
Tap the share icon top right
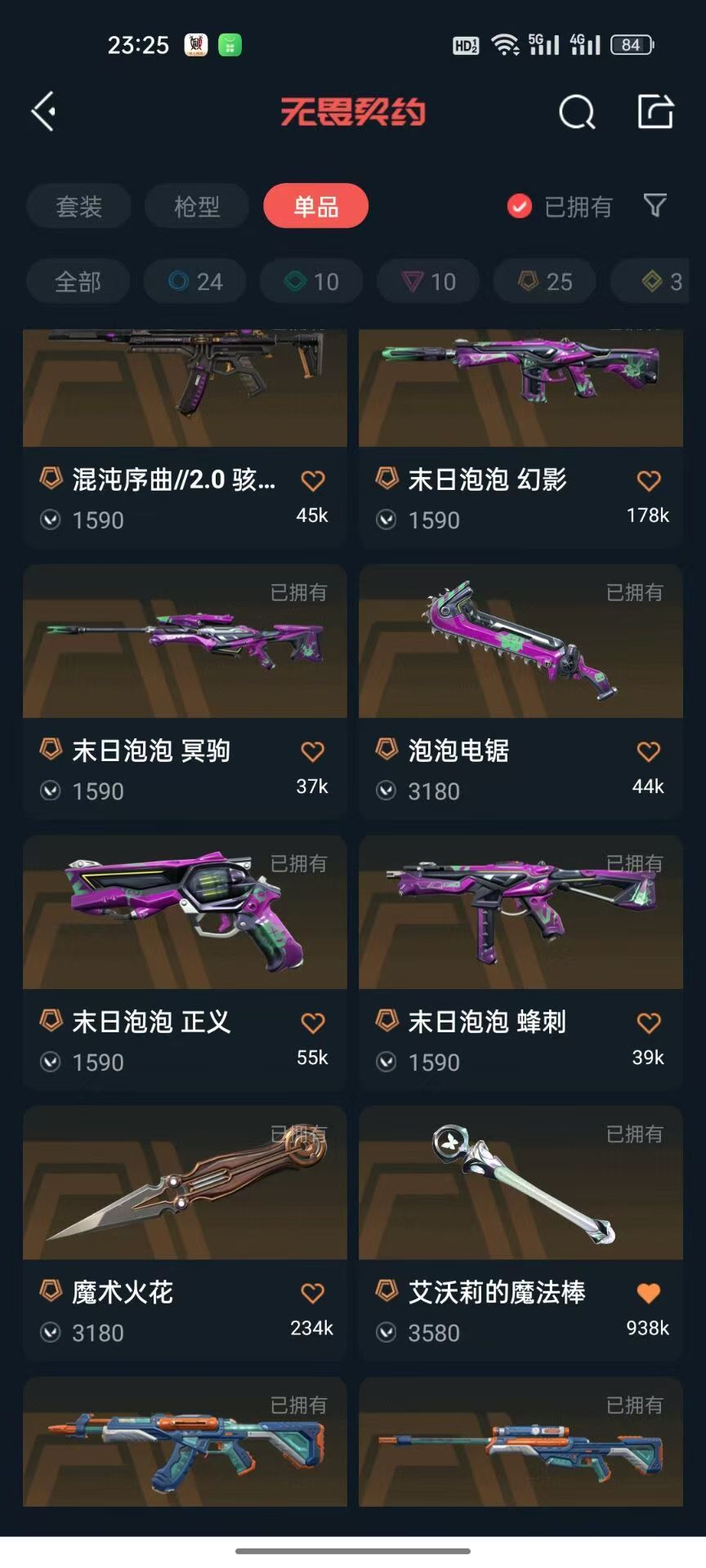pyautogui.click(x=654, y=112)
